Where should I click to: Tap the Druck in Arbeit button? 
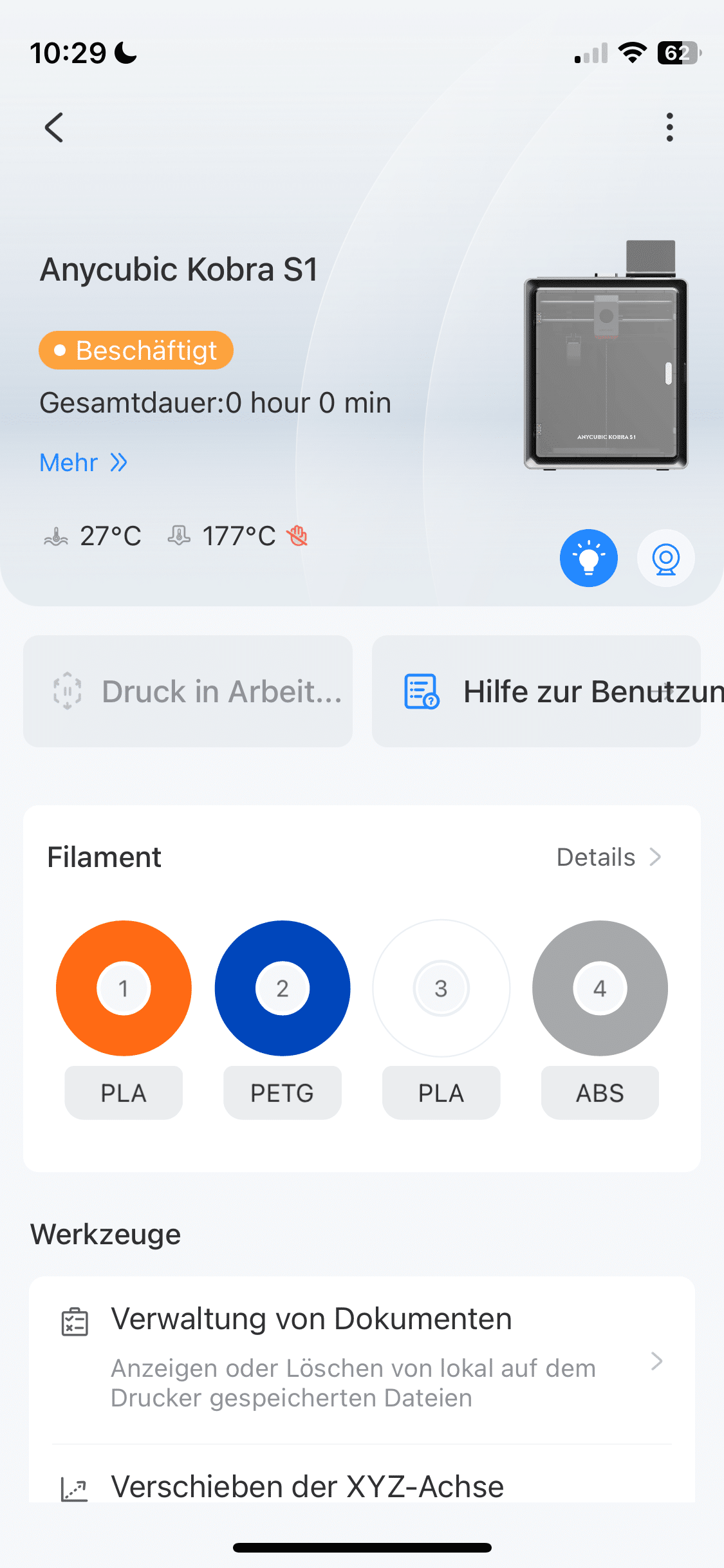[x=188, y=691]
